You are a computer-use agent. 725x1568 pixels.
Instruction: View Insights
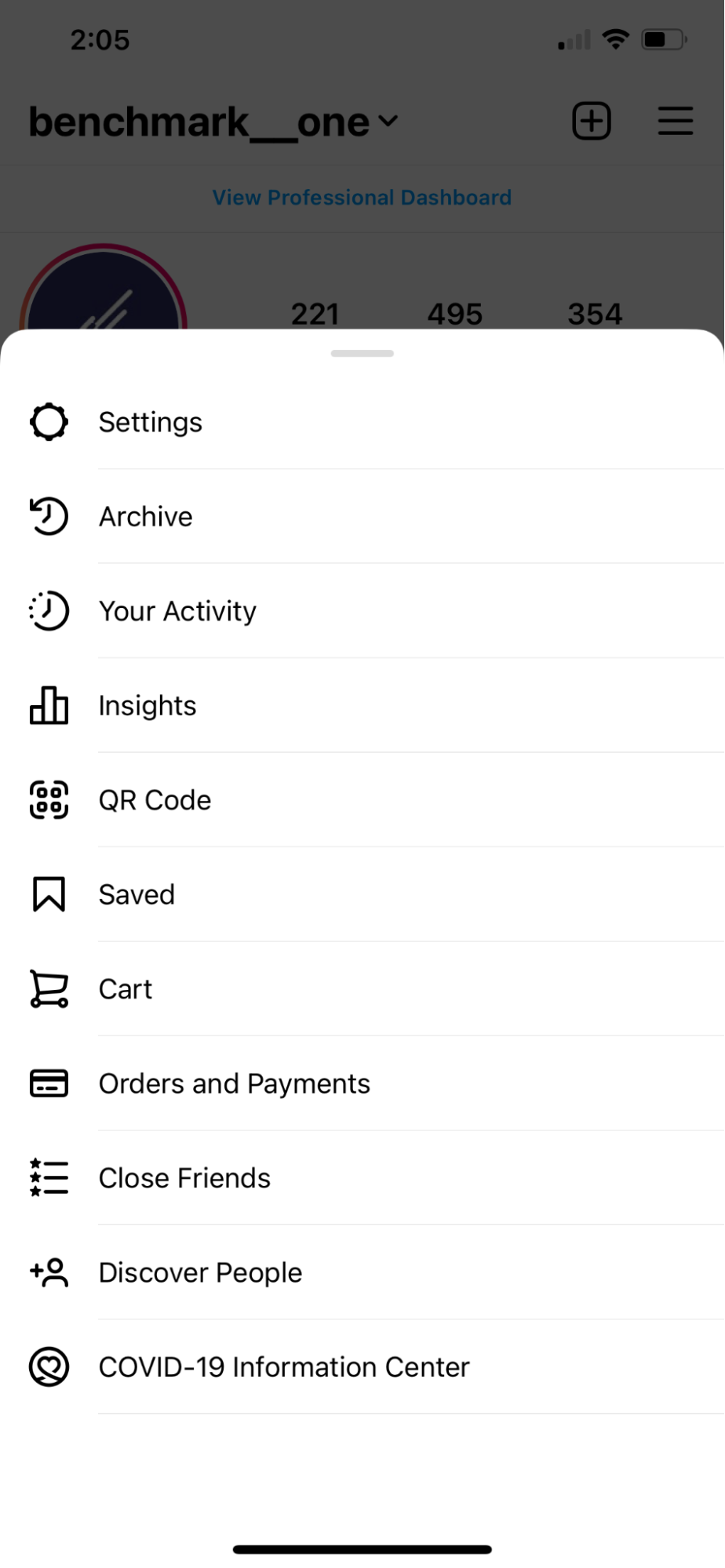(x=362, y=705)
